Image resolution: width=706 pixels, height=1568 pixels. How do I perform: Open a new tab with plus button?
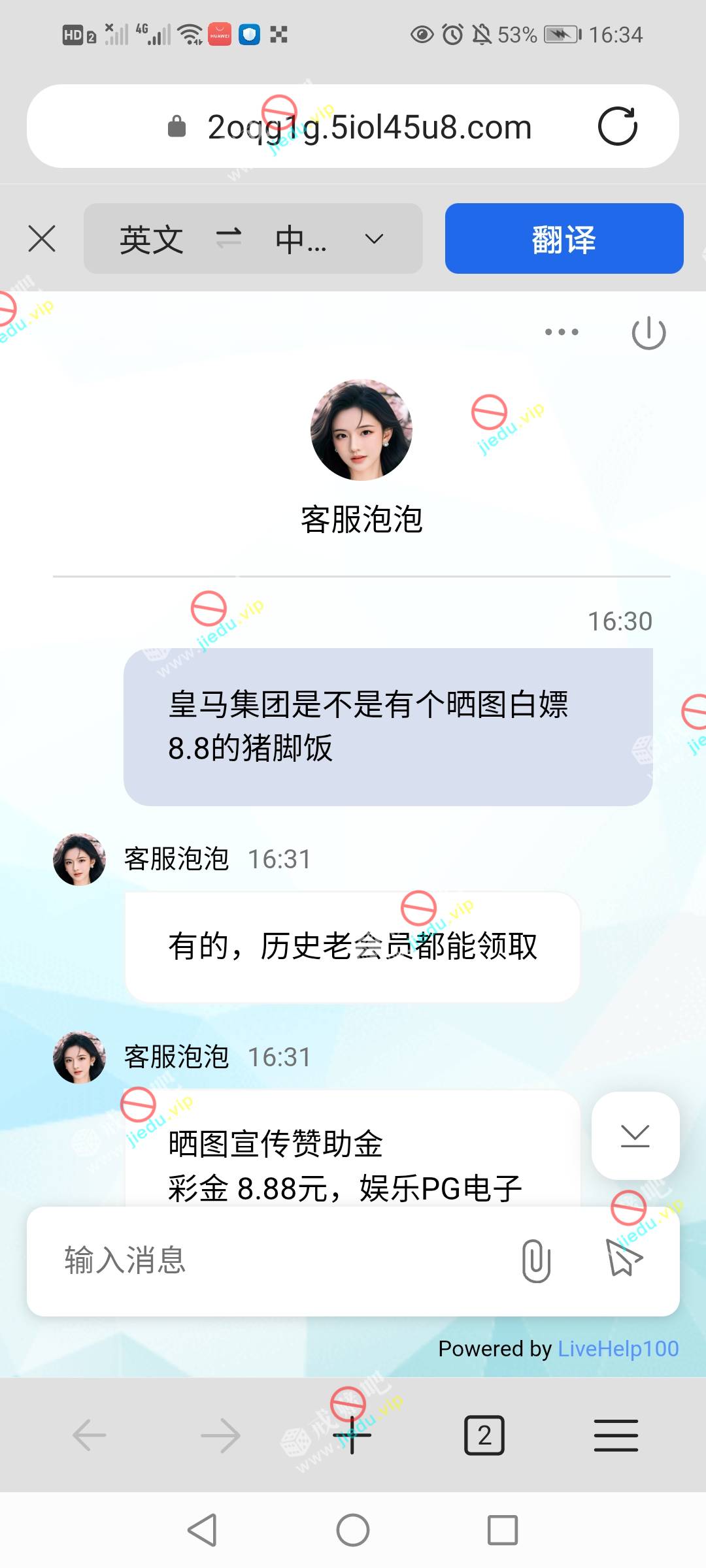pyautogui.click(x=352, y=1435)
